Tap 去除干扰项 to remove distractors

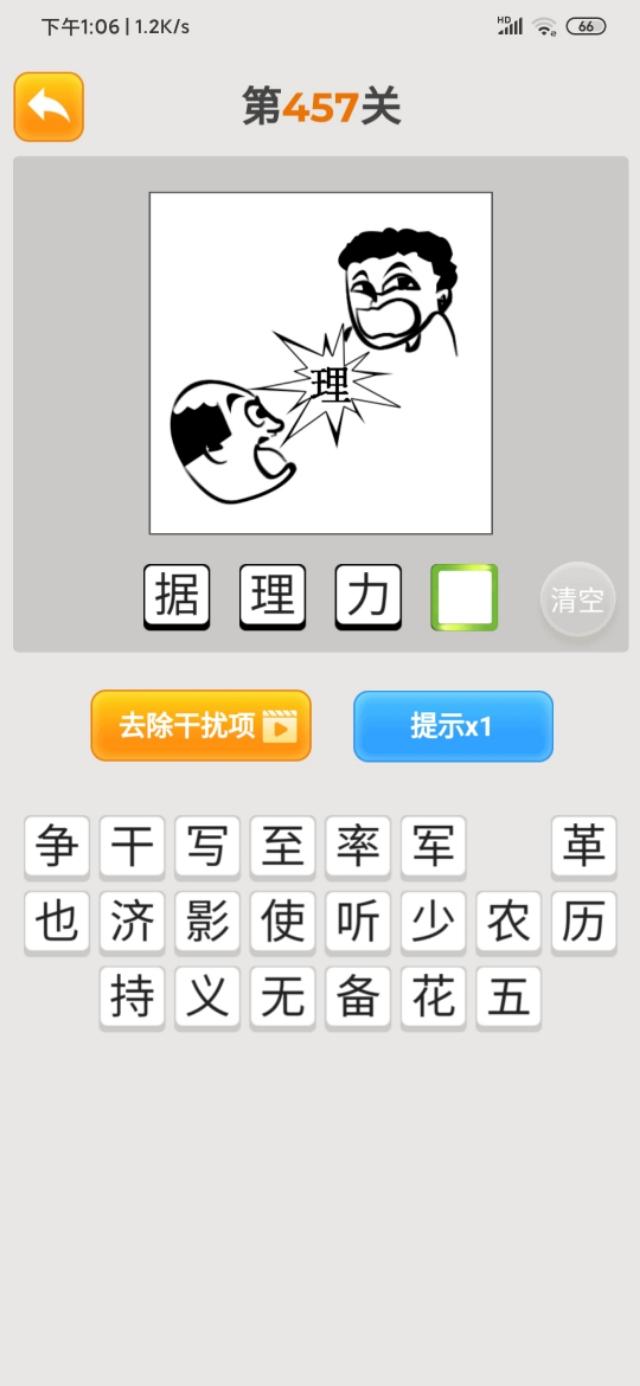pos(201,726)
